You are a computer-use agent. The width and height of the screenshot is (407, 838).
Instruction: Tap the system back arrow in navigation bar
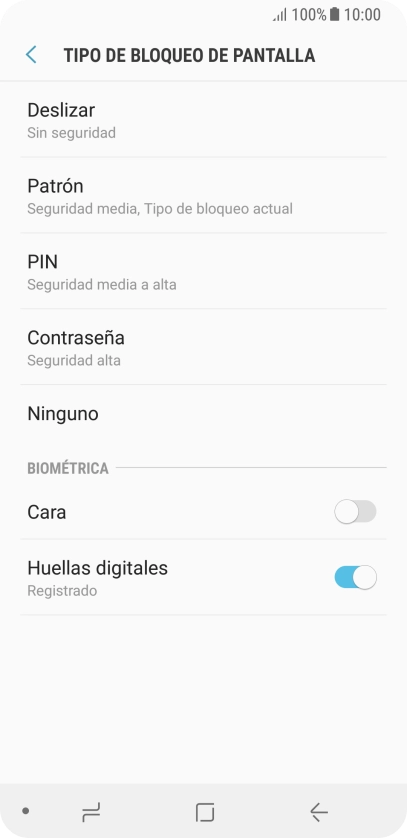point(319,812)
